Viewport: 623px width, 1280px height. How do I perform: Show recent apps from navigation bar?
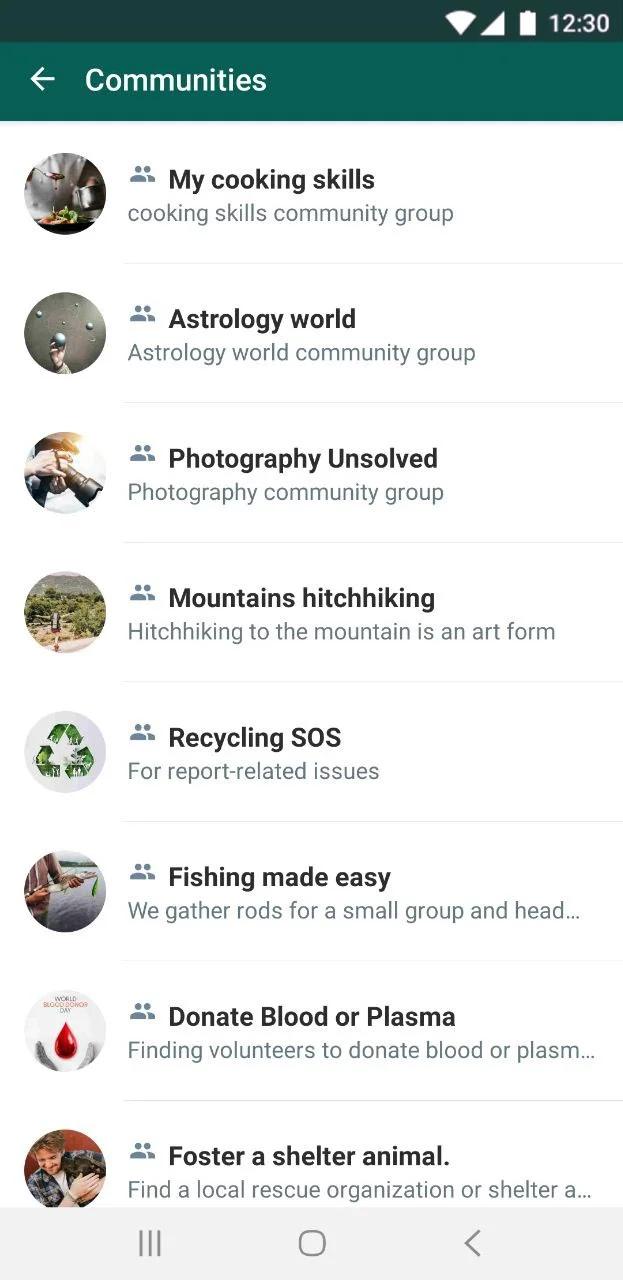point(150,1243)
